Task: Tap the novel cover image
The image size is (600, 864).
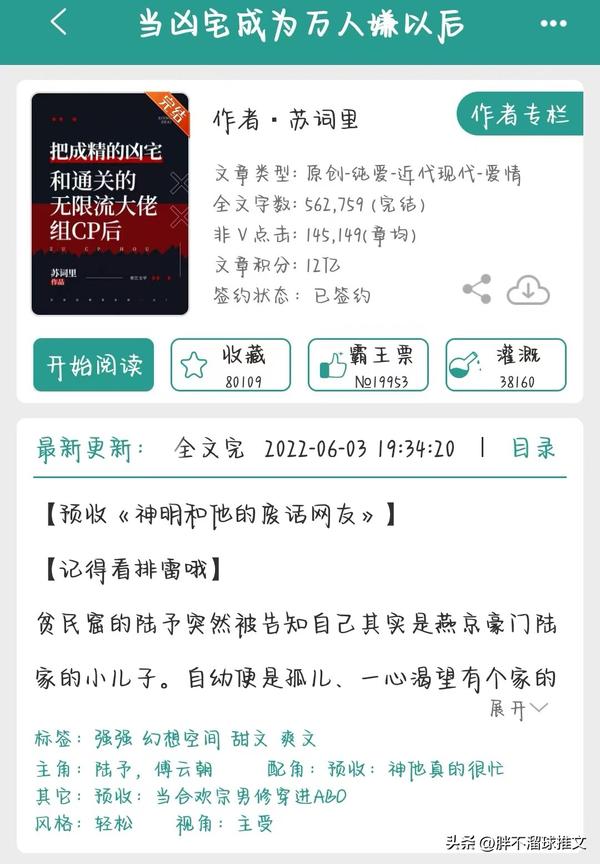Action: [110, 204]
